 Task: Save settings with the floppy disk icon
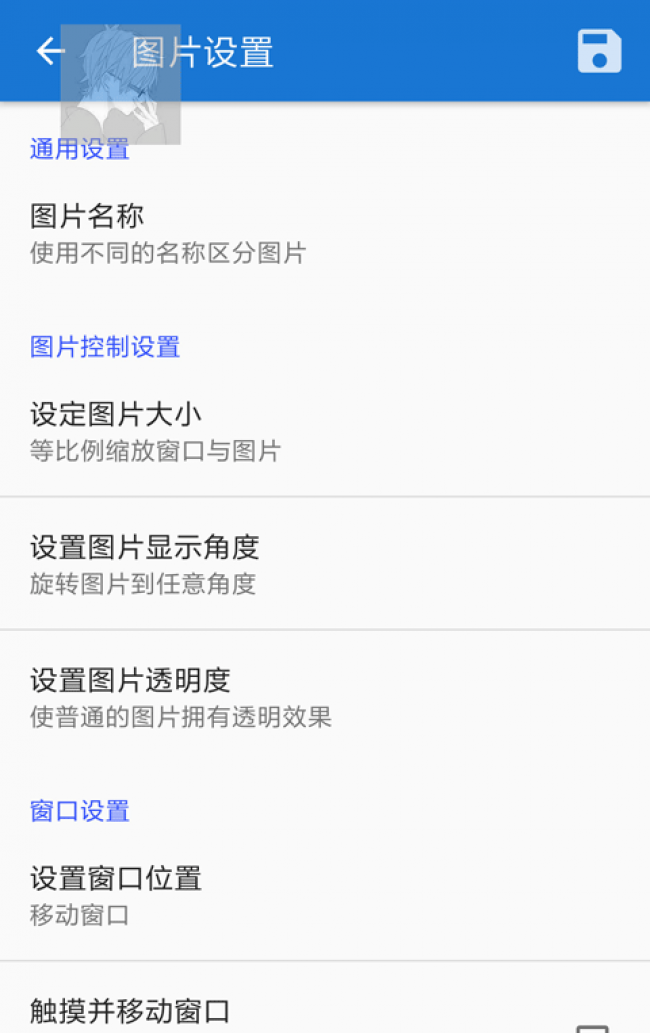[599, 51]
